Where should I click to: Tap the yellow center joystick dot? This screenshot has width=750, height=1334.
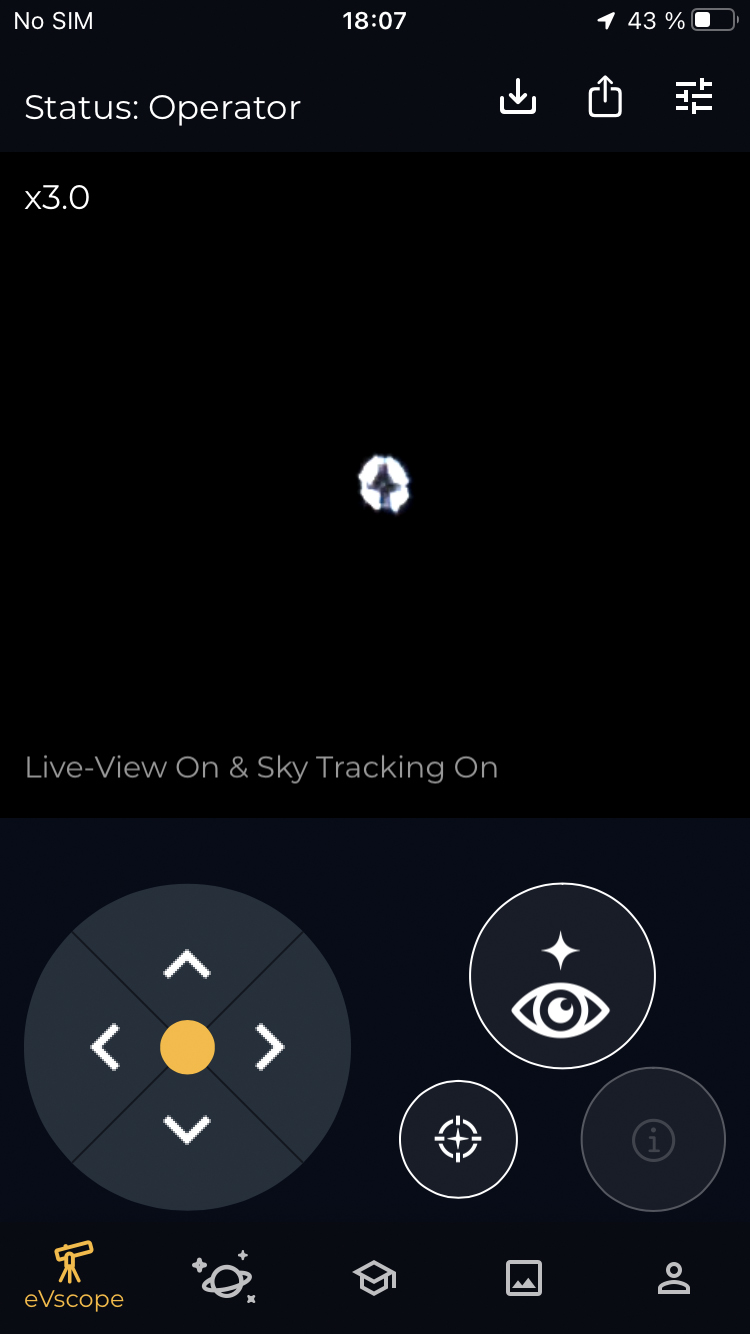pos(187,1047)
